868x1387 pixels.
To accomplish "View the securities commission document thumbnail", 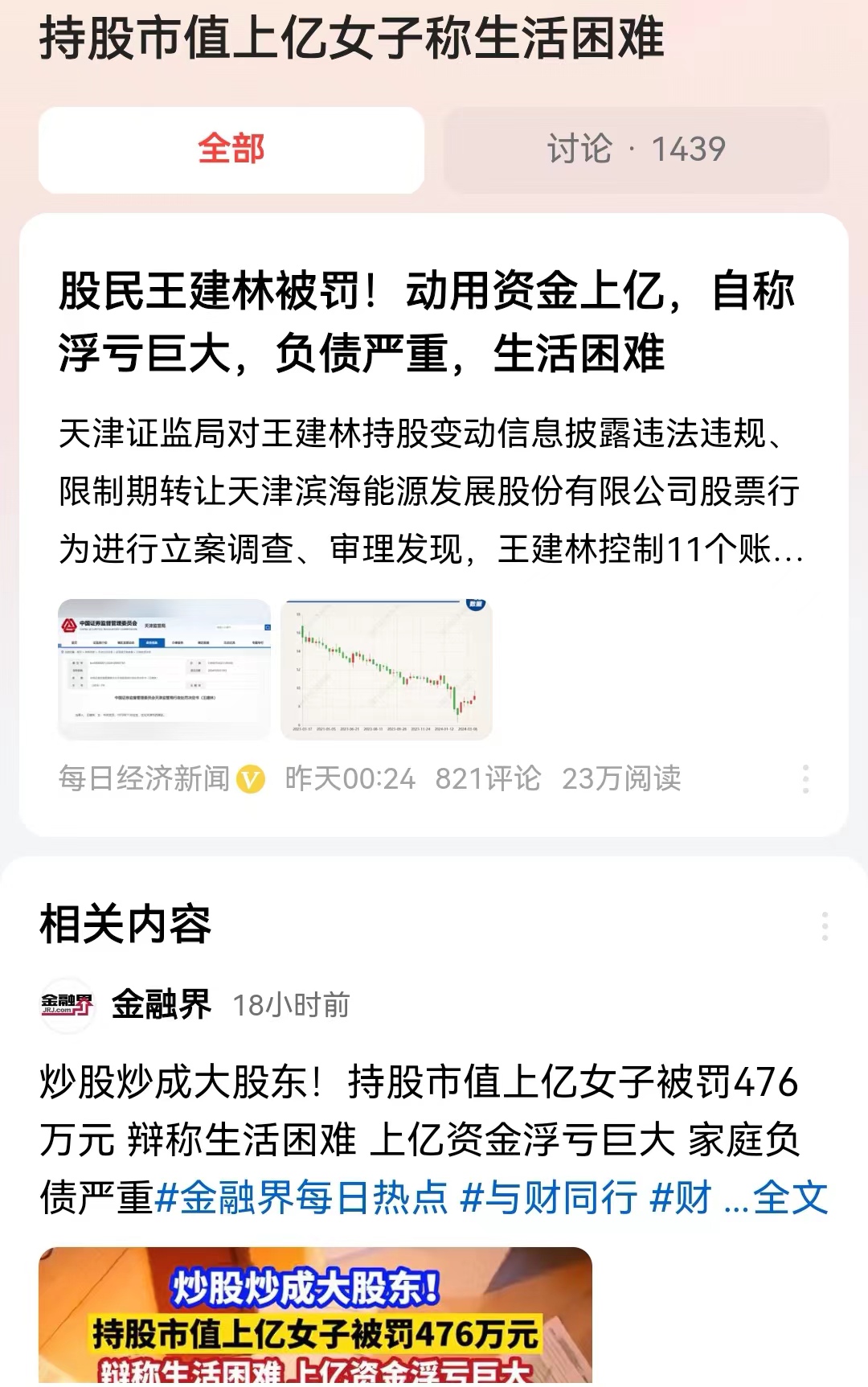I will [x=164, y=669].
